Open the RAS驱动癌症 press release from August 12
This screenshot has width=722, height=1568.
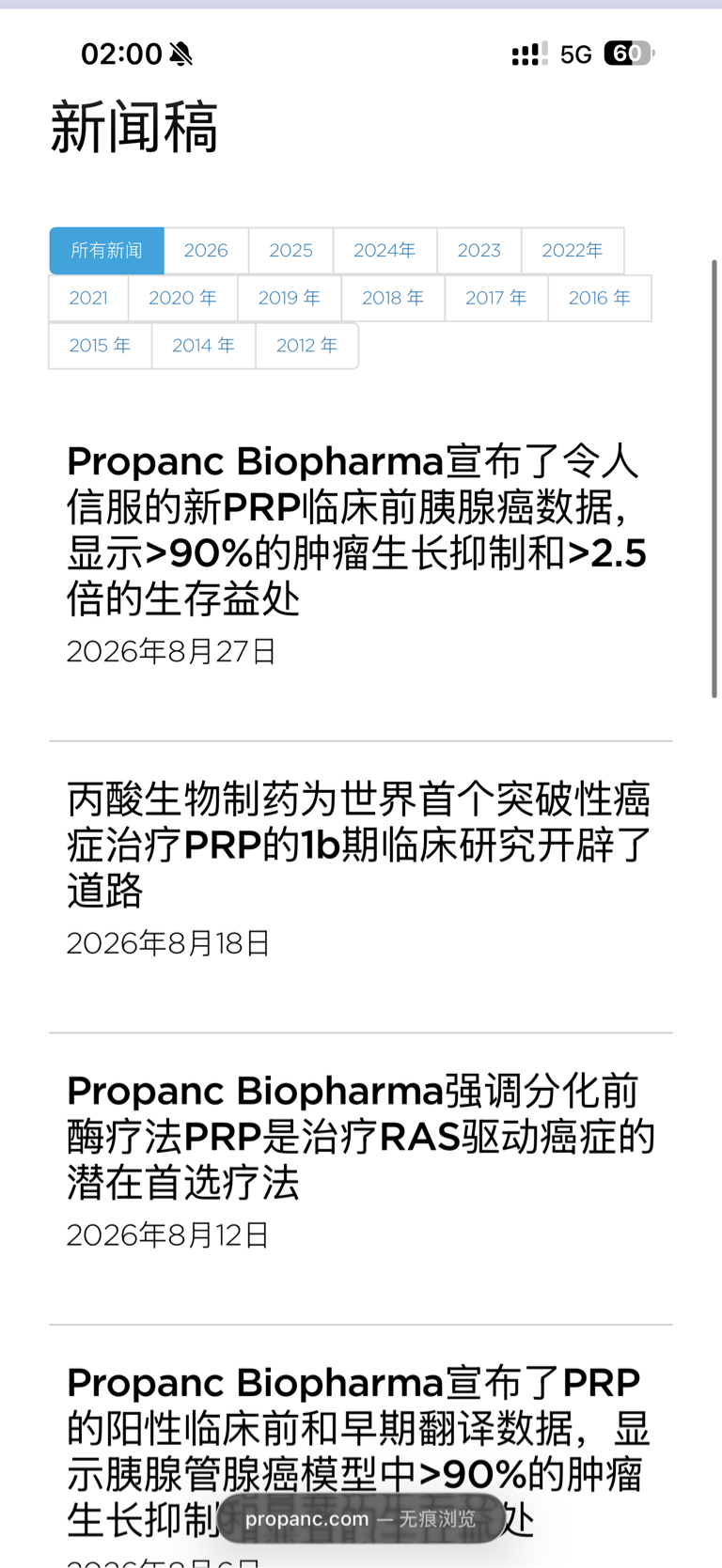[x=360, y=1137]
